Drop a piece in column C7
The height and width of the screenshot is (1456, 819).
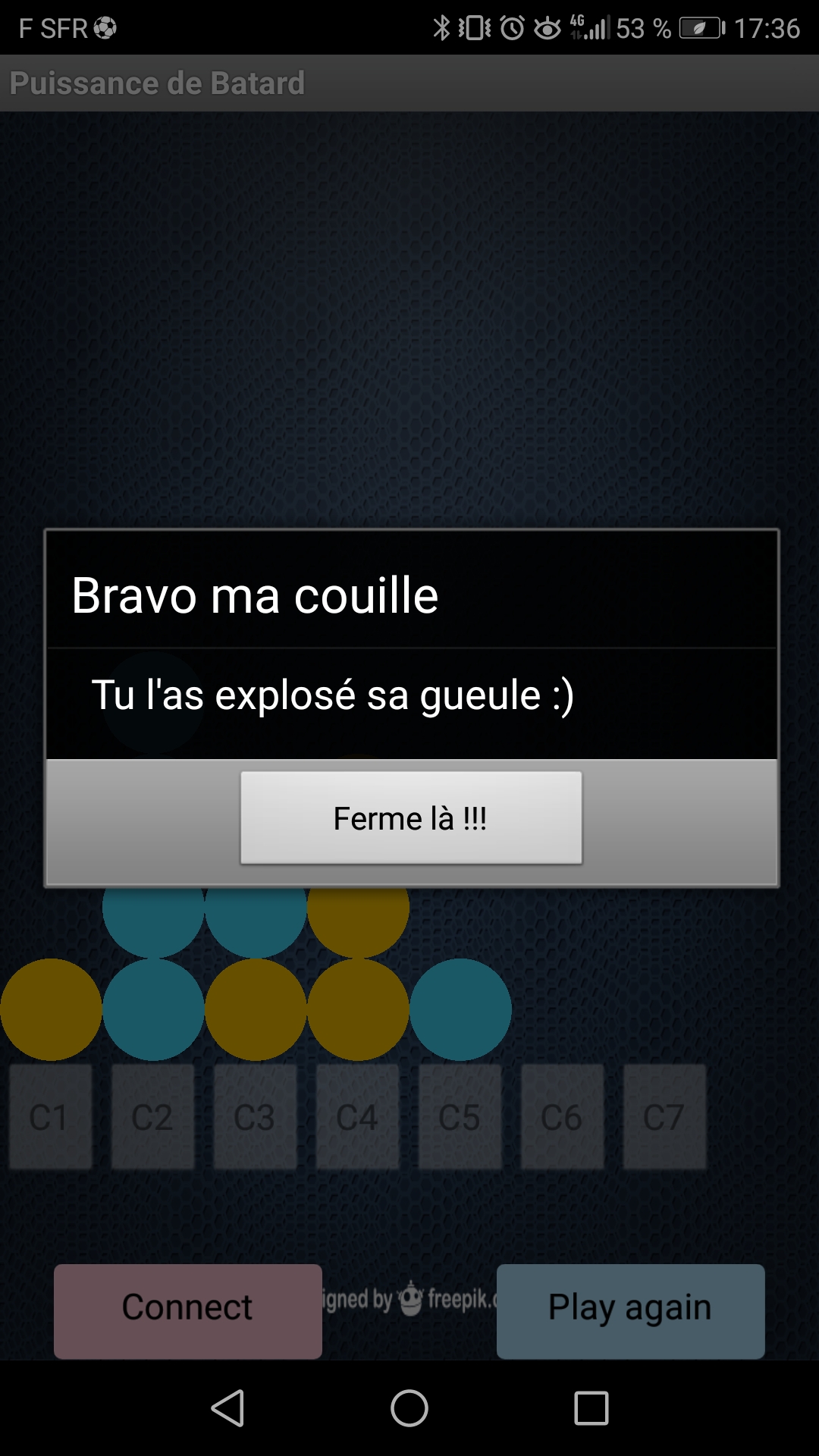pyautogui.click(x=664, y=1116)
